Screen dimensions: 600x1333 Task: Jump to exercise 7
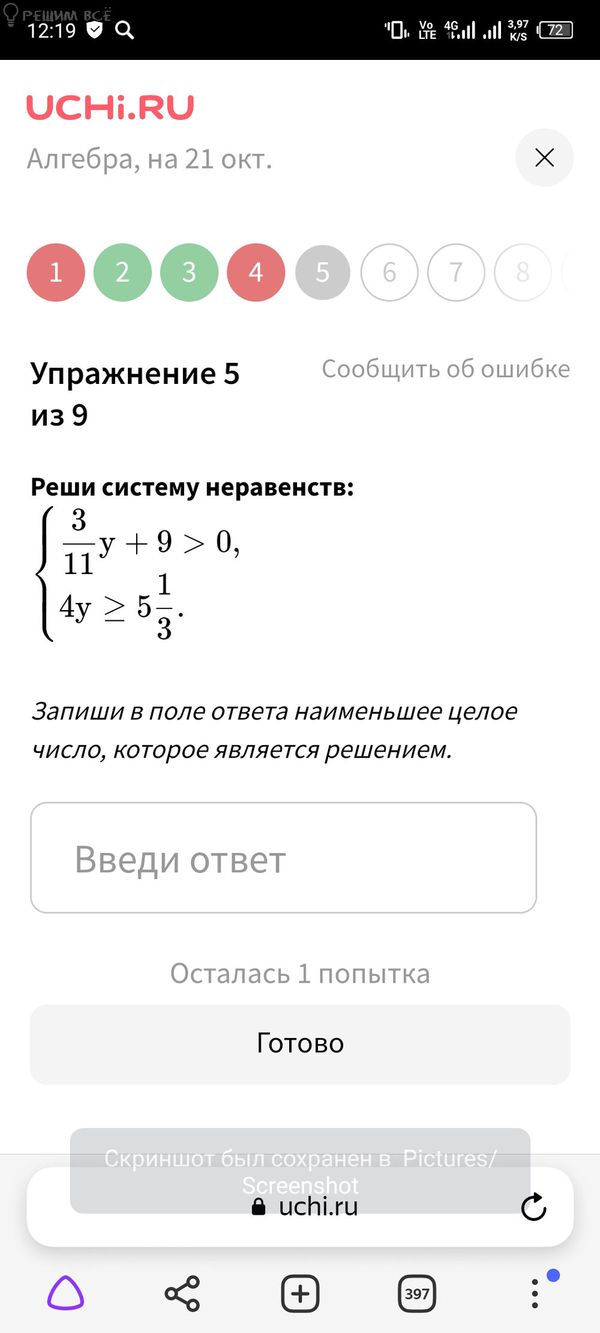point(456,272)
